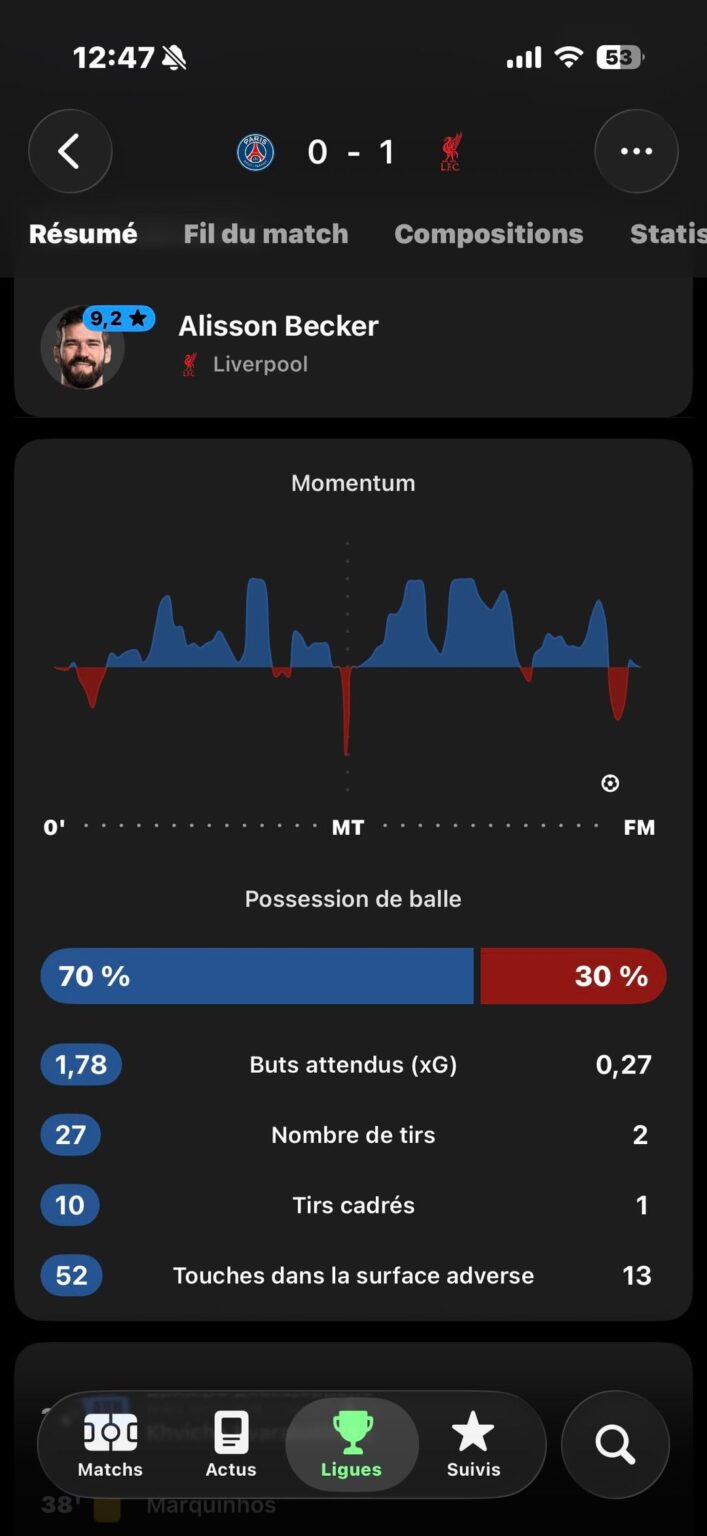707x1536 pixels.
Task: Open the three-dot overflow menu
Action: tap(636, 152)
